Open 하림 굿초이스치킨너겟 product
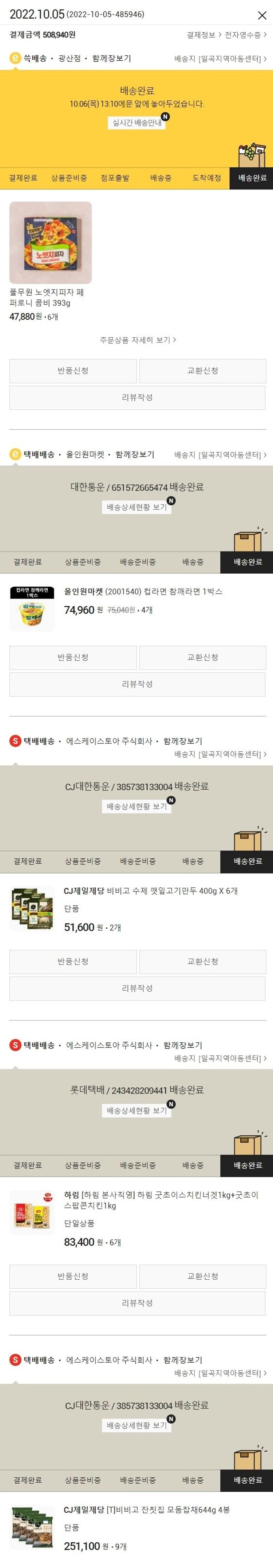273x1568 pixels. coord(161,1200)
